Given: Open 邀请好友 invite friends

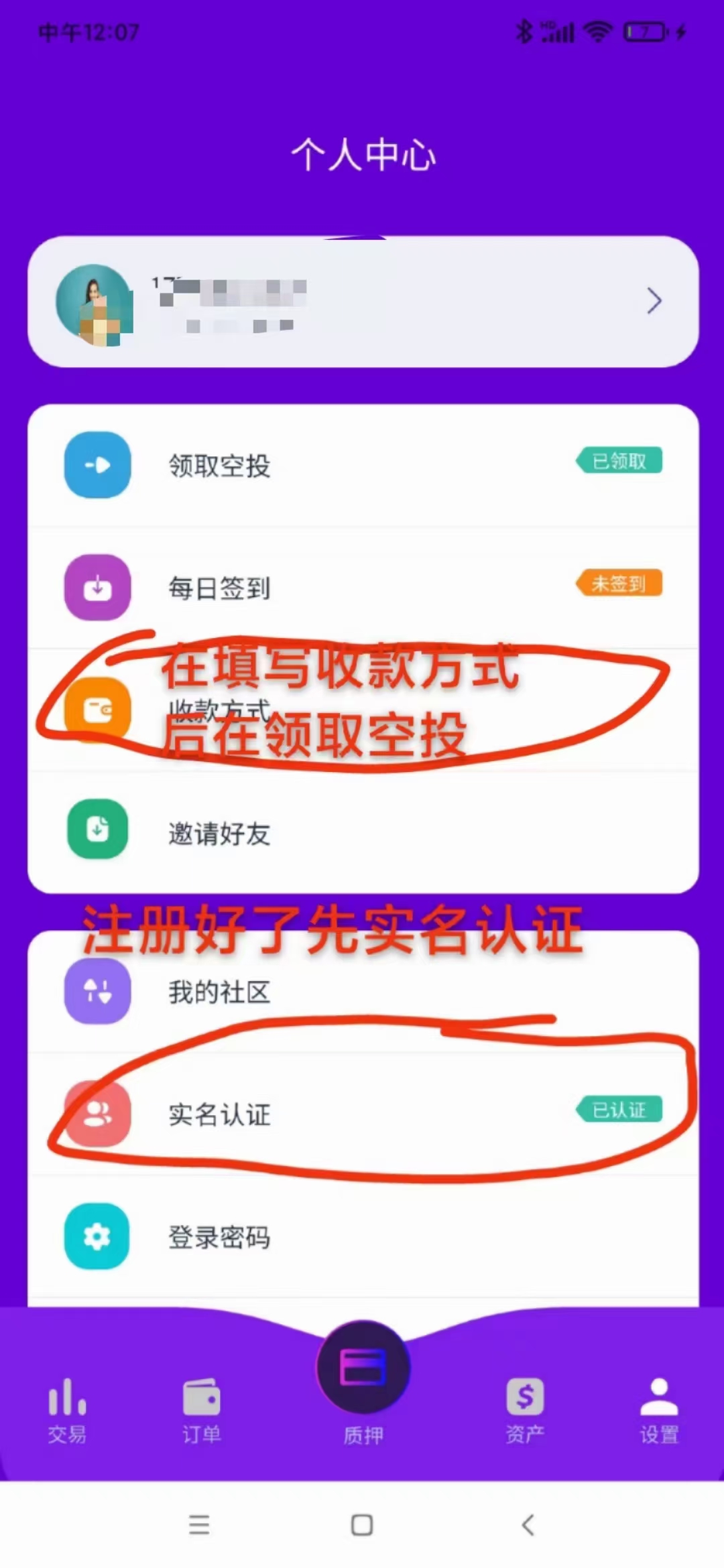Looking at the screenshot, I should click(x=362, y=833).
